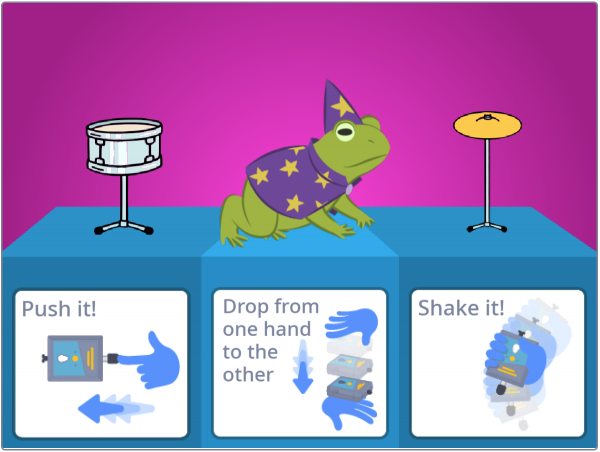Screen dimensions: 600x452
Task: Tap the snare drum
Action: [125, 146]
